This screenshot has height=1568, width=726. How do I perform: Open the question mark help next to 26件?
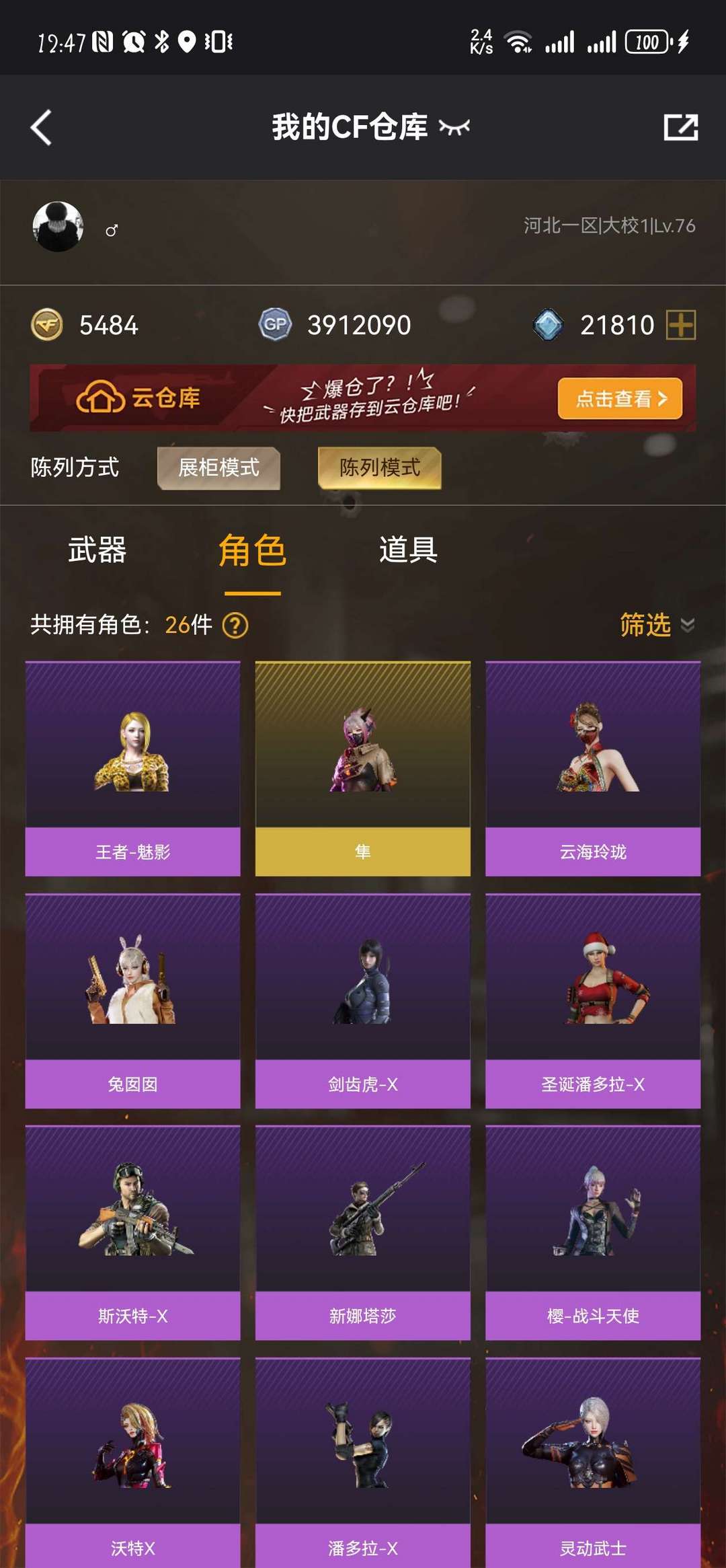pos(235,626)
